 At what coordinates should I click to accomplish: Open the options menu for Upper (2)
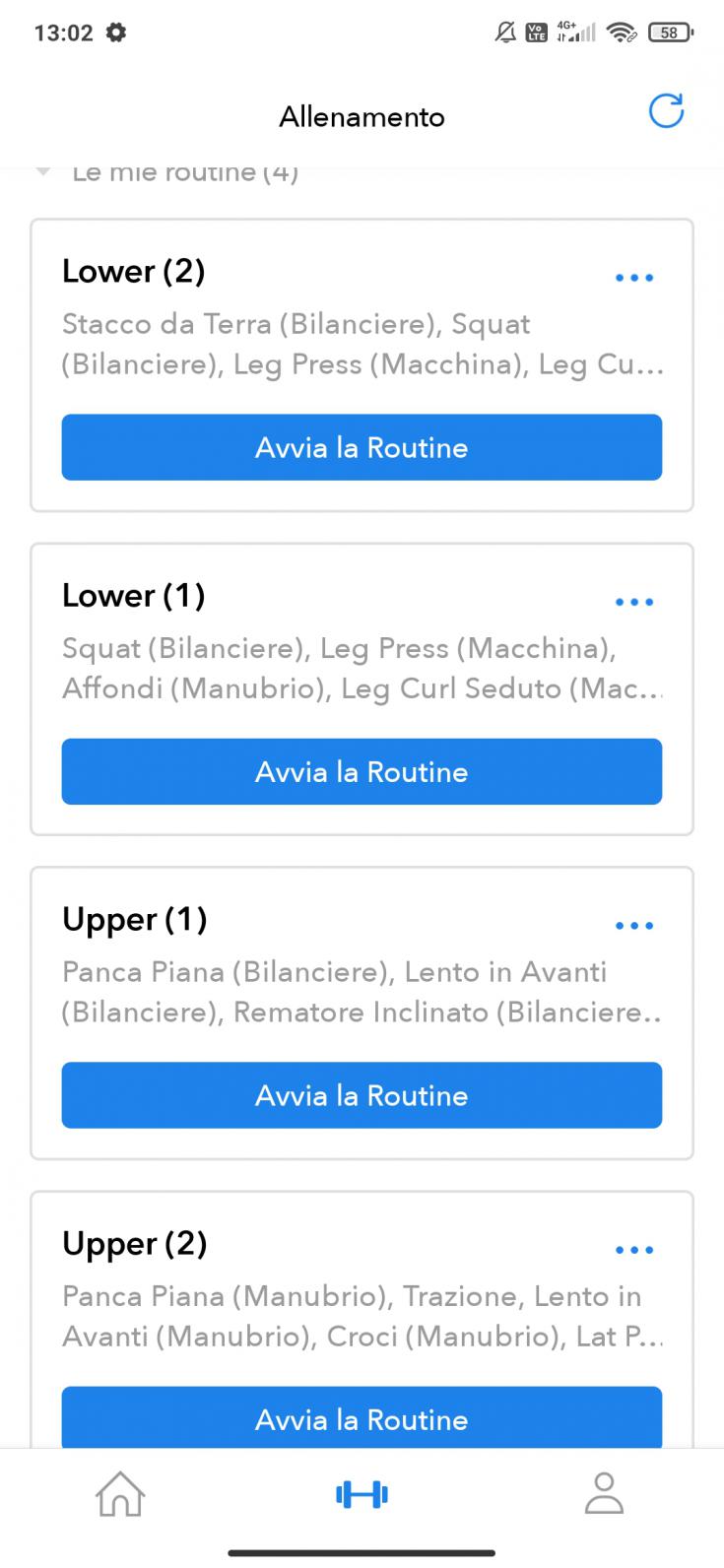coord(633,1250)
